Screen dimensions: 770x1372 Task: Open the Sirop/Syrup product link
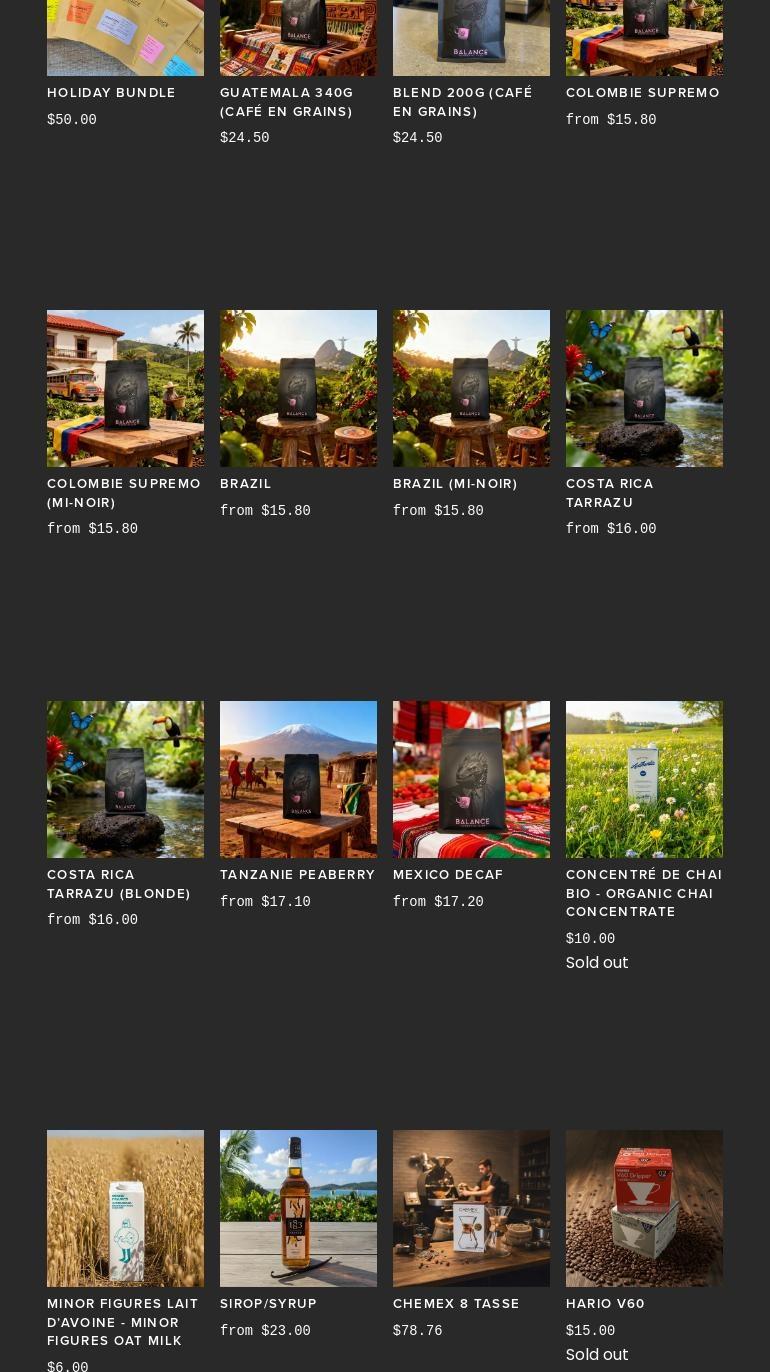point(268,1303)
